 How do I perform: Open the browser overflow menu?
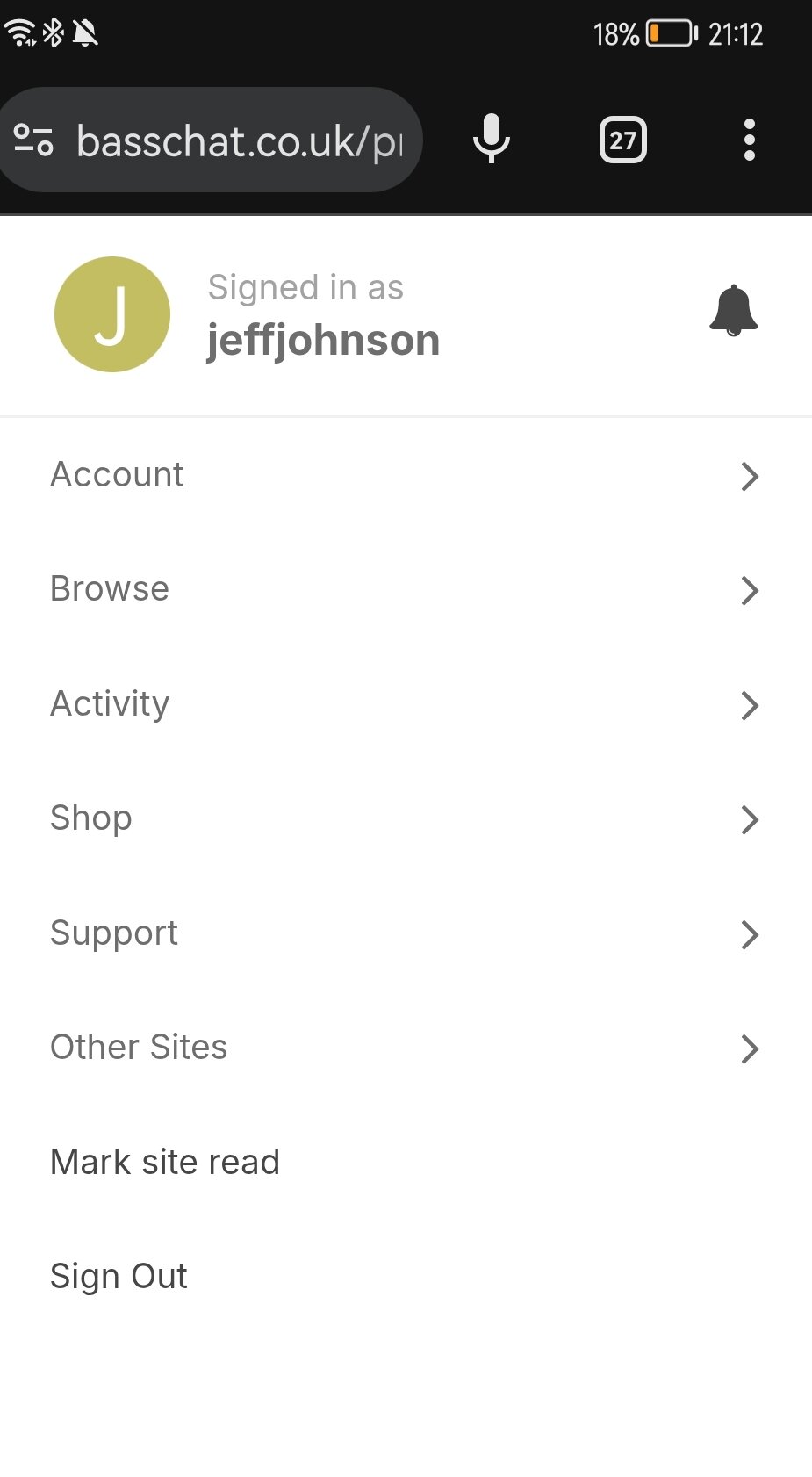click(x=749, y=140)
